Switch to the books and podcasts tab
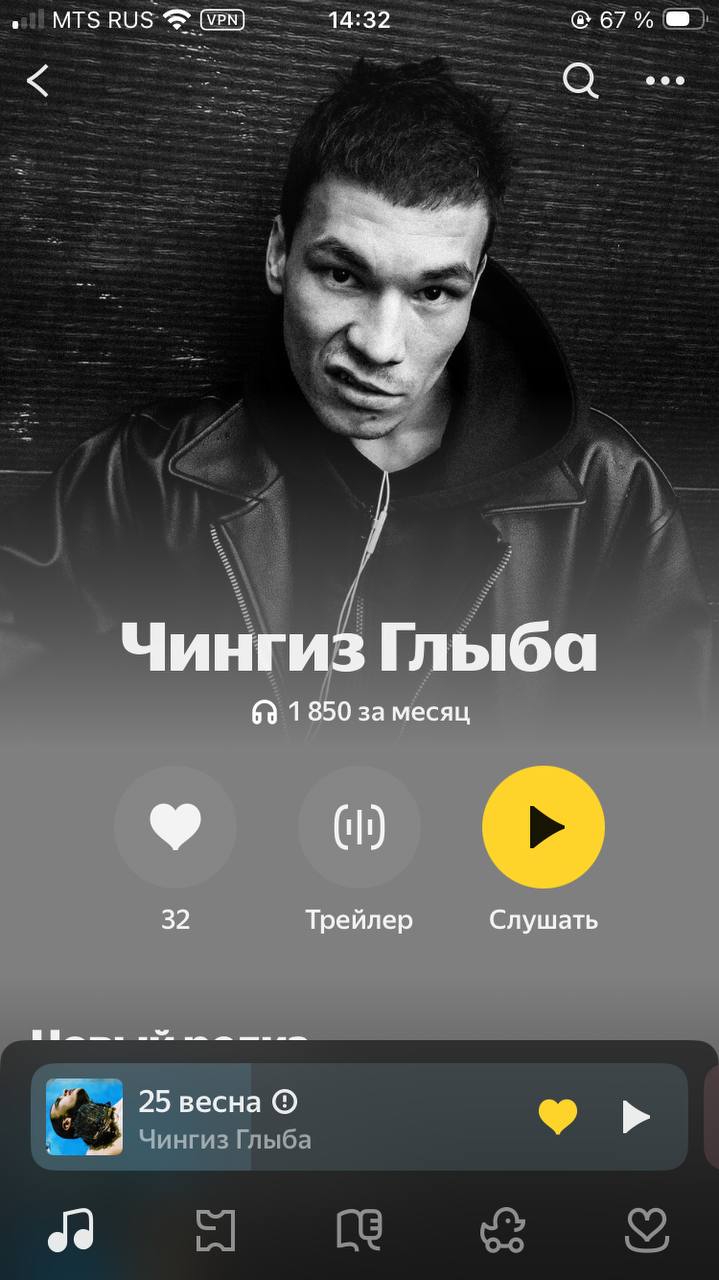This screenshot has height=1280, width=719. point(359,1230)
